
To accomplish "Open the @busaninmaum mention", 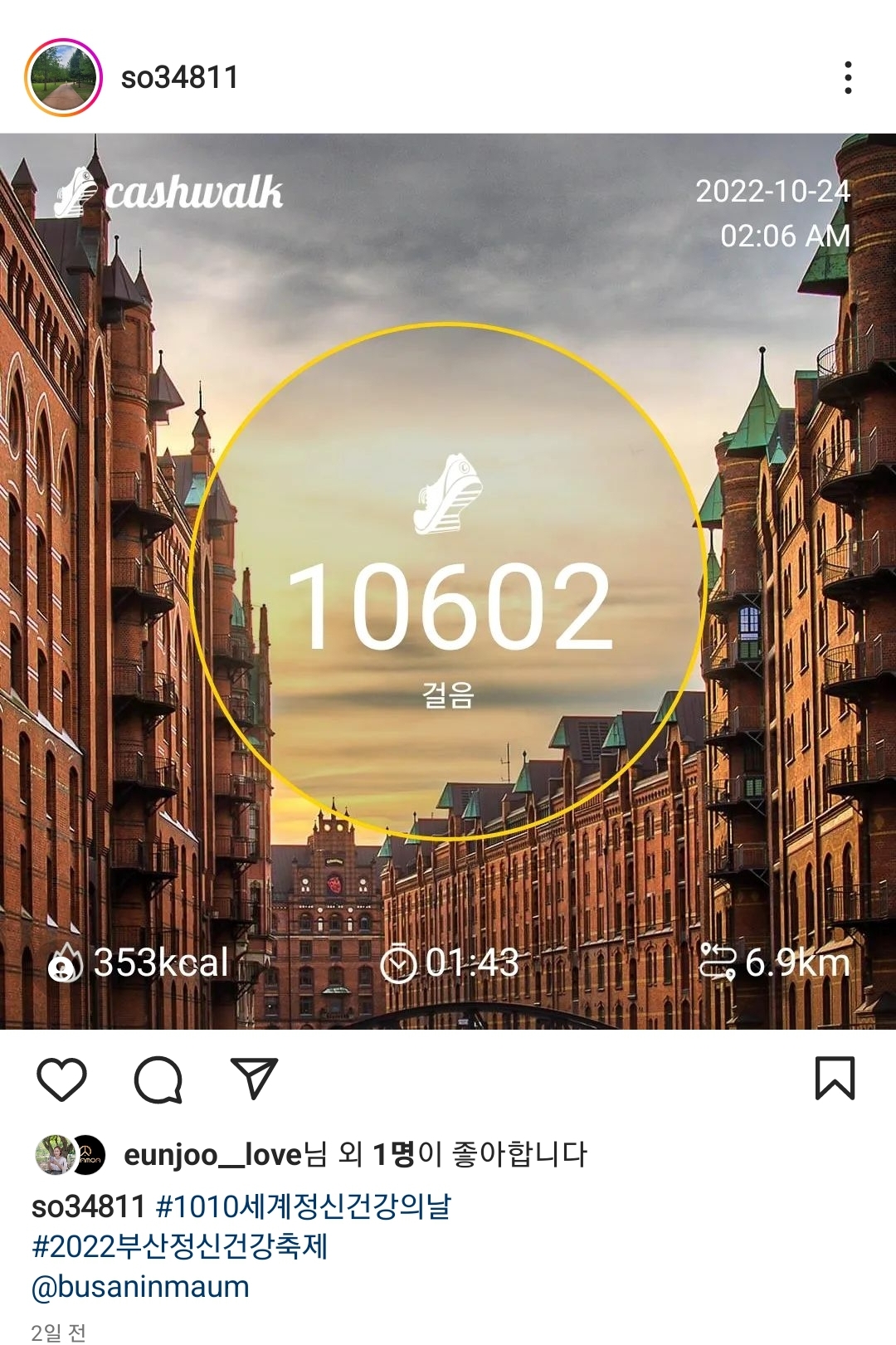I will point(140,1287).
